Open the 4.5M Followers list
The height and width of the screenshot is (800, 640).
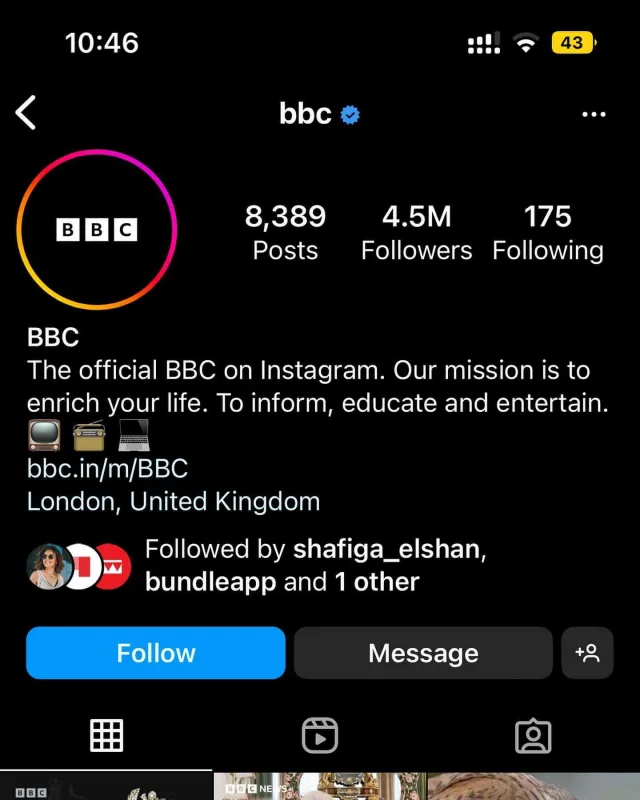[416, 232]
